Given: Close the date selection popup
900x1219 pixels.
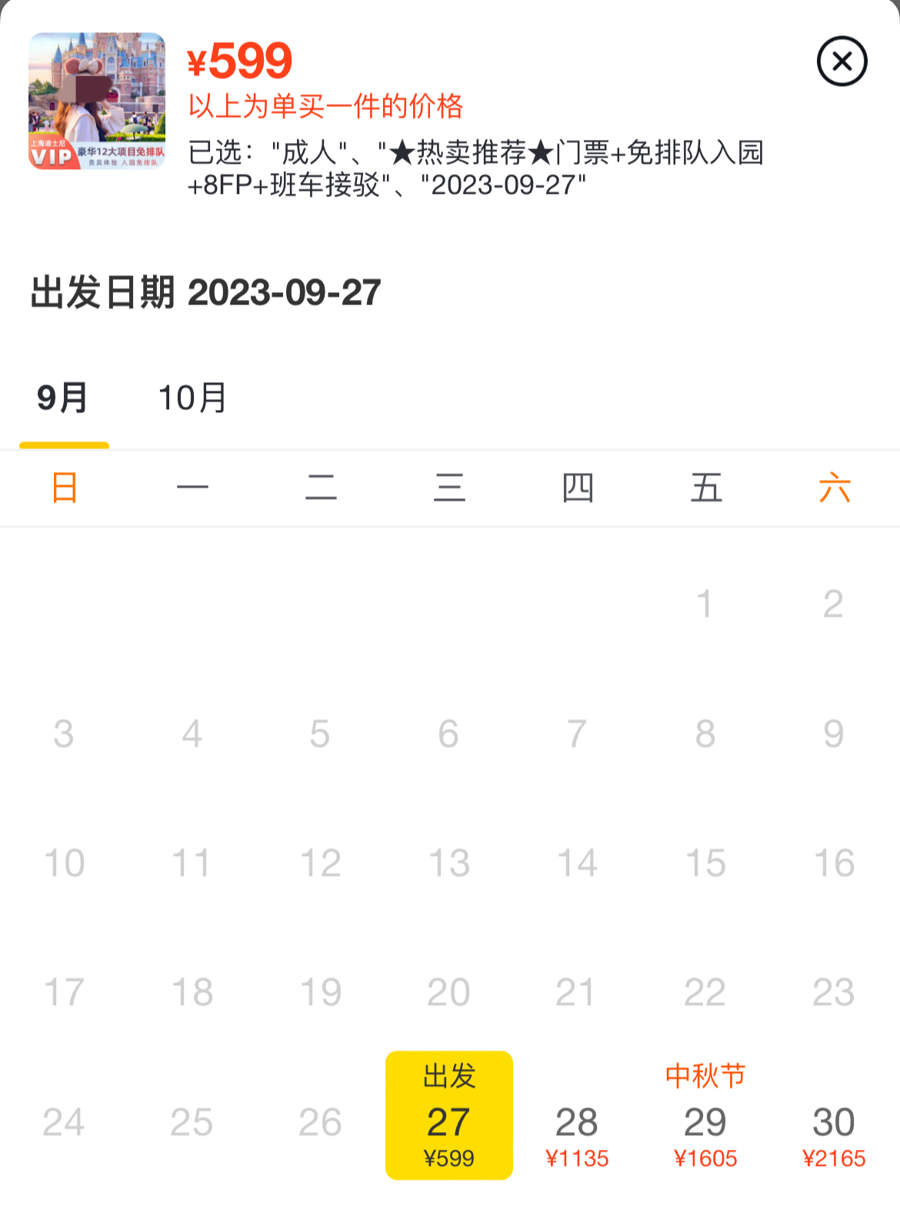Looking at the screenshot, I should 841,62.
